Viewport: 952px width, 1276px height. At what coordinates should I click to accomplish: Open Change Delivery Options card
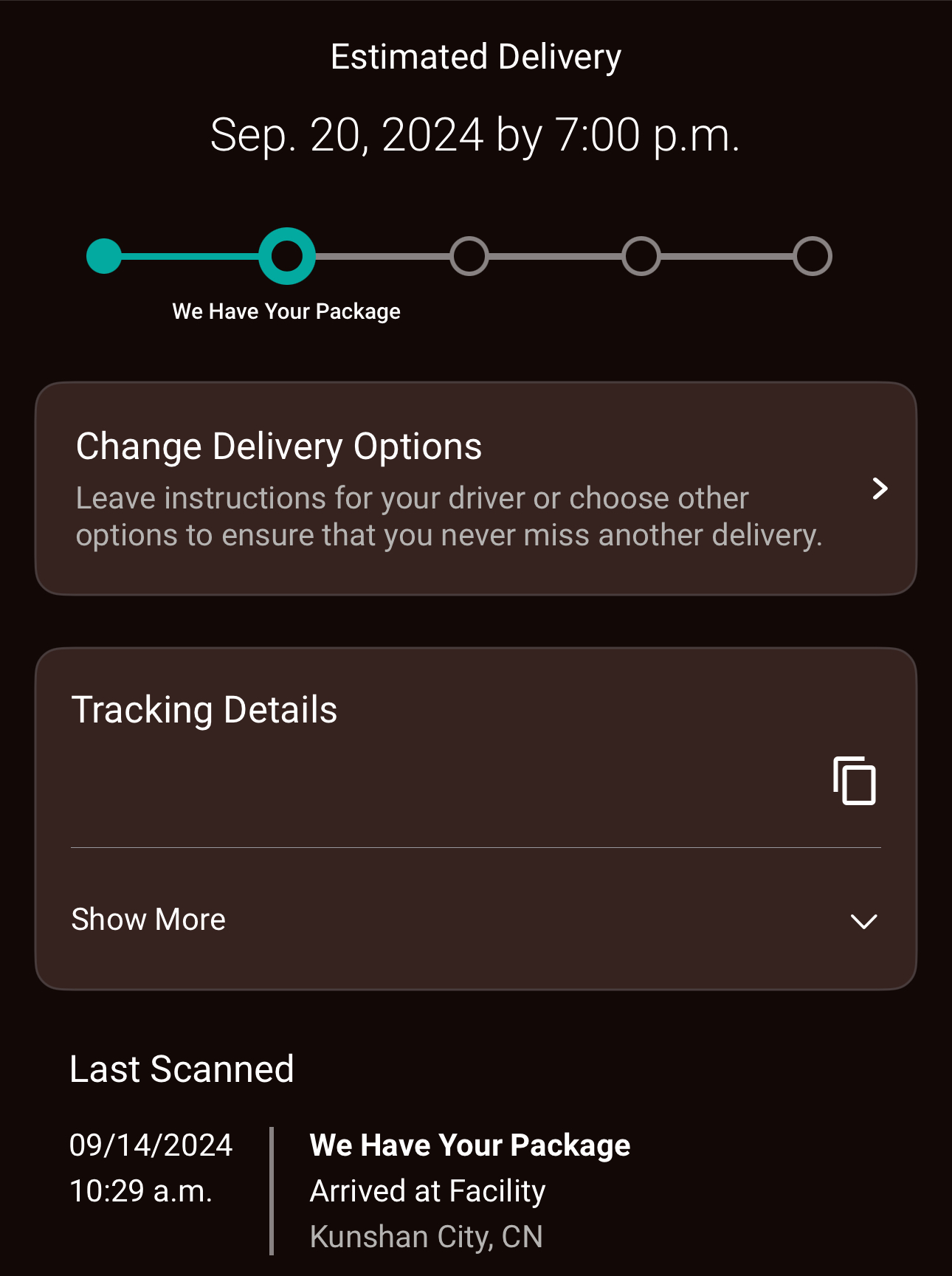pos(475,489)
